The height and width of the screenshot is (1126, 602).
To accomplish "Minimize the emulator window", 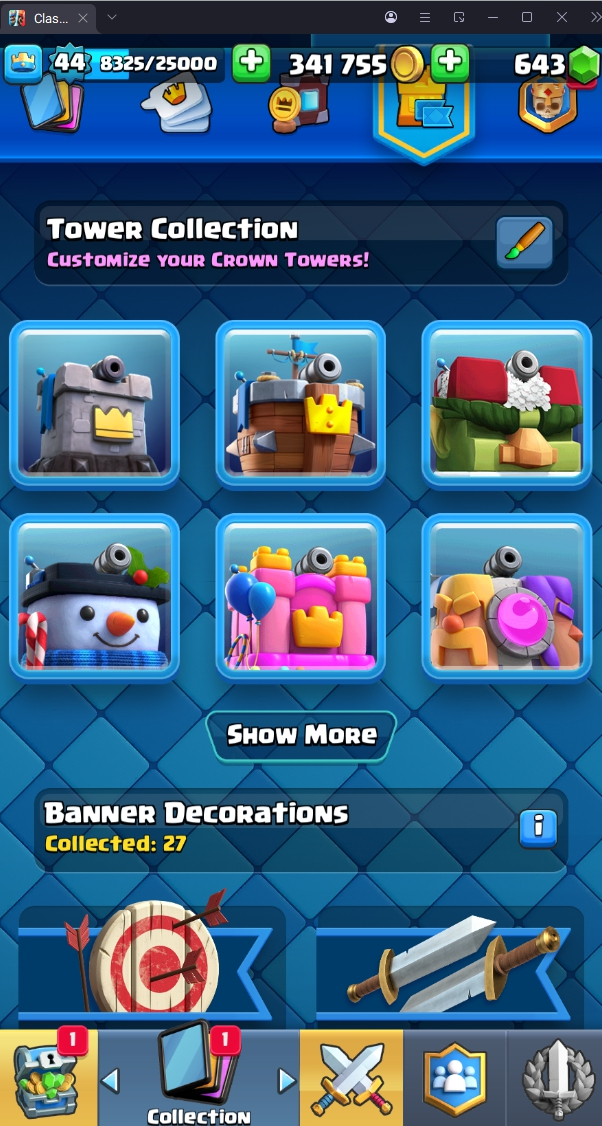I will [x=491, y=17].
